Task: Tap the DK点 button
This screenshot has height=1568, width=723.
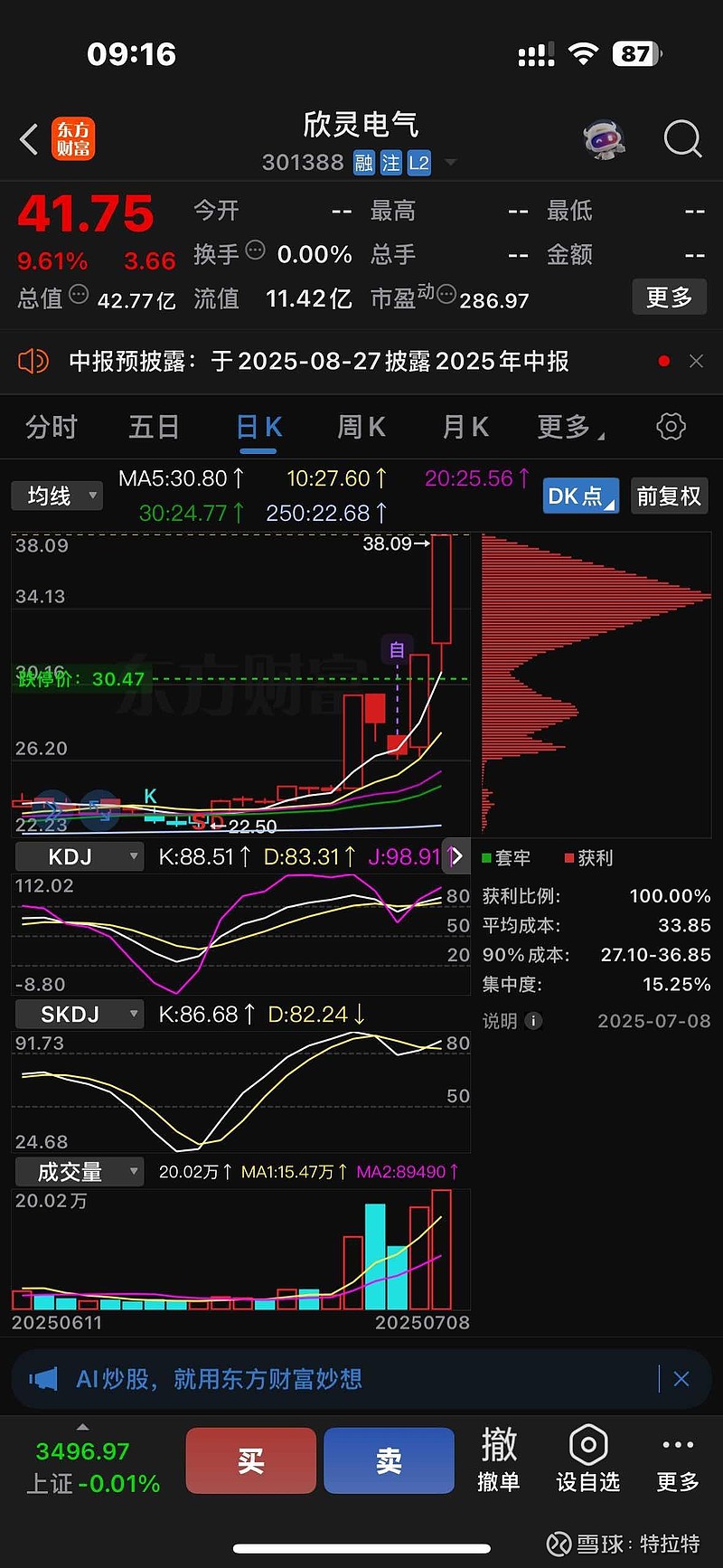Action: tap(580, 496)
